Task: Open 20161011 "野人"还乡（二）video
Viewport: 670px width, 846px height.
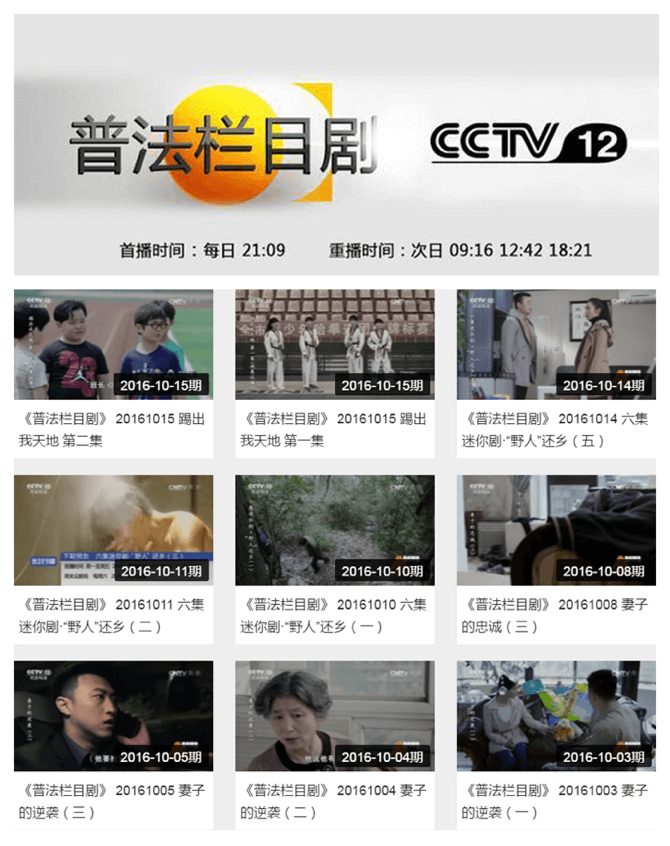Action: 113,530
